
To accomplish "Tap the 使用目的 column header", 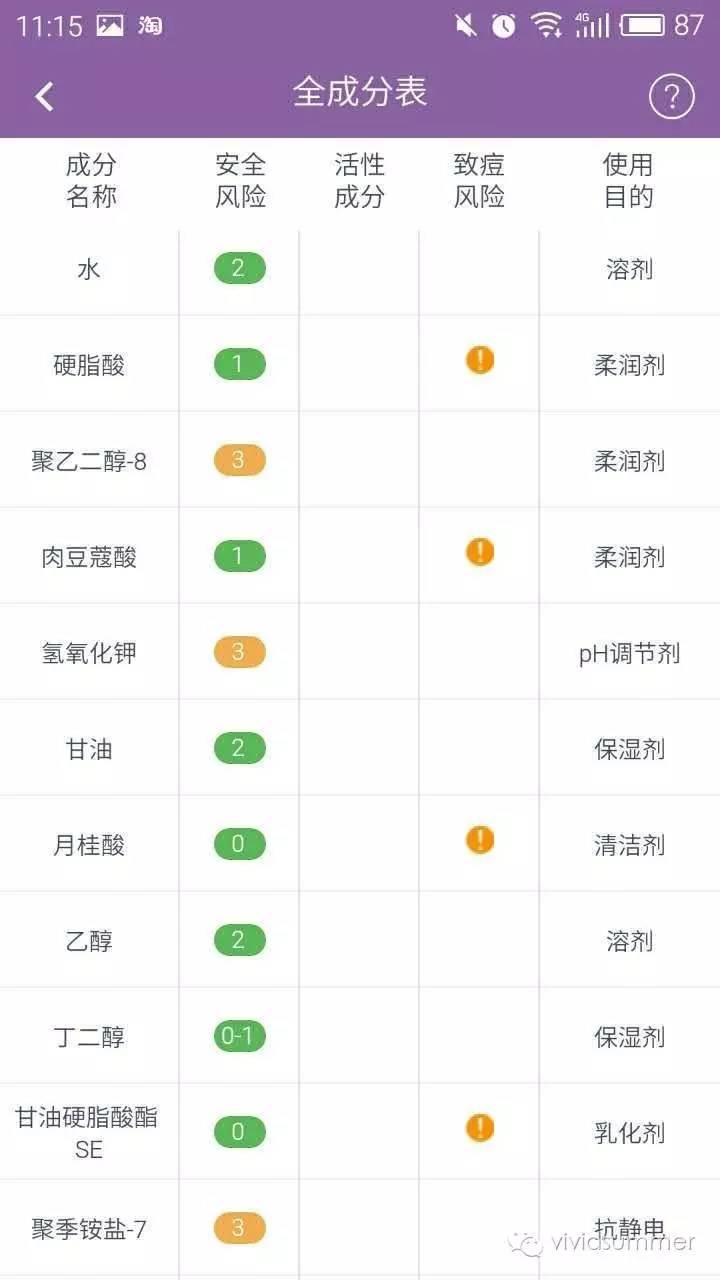I will click(x=629, y=181).
